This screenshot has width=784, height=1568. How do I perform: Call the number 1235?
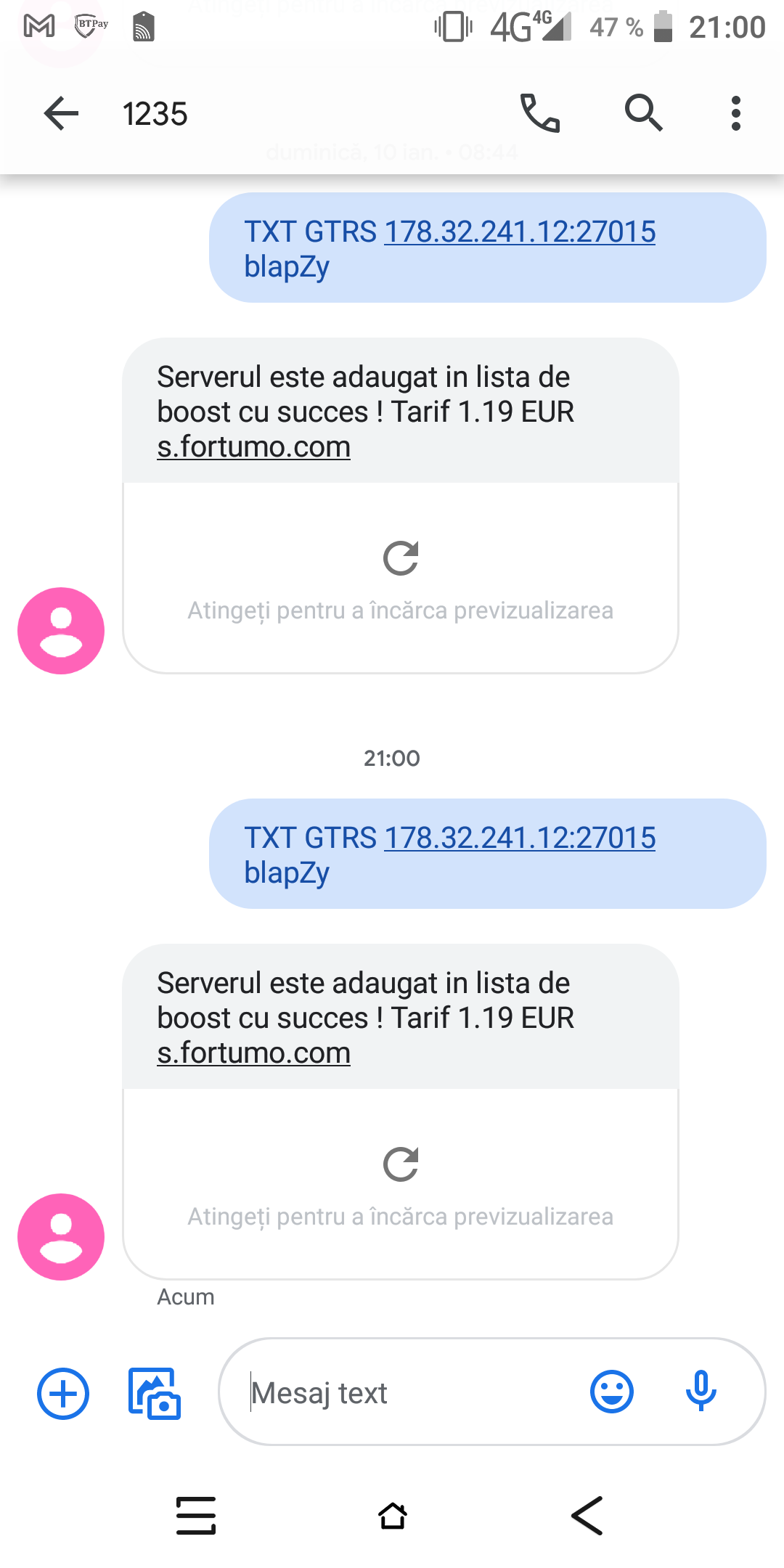(x=540, y=113)
